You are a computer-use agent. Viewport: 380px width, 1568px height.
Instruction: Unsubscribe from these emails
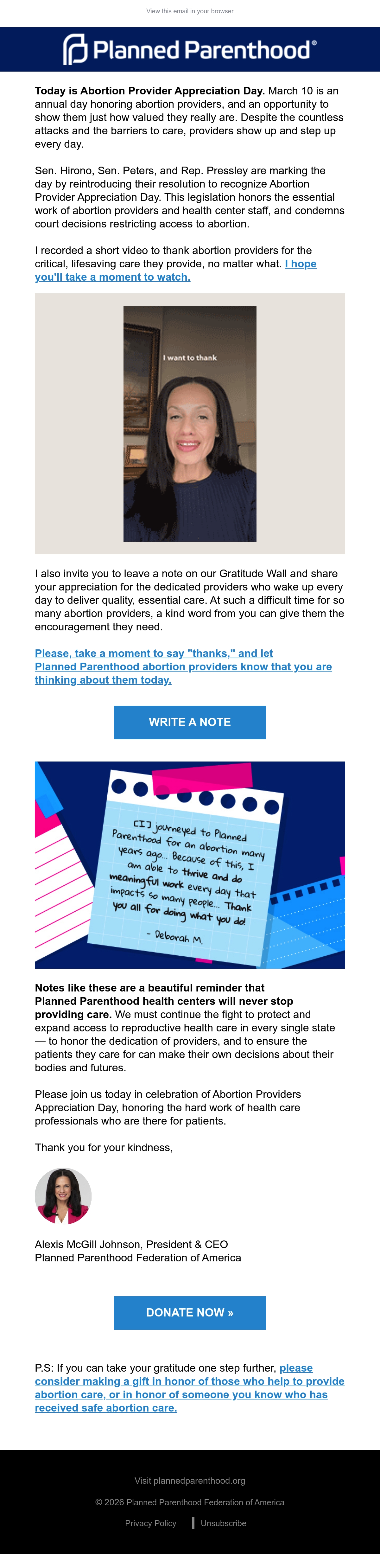224,1524
